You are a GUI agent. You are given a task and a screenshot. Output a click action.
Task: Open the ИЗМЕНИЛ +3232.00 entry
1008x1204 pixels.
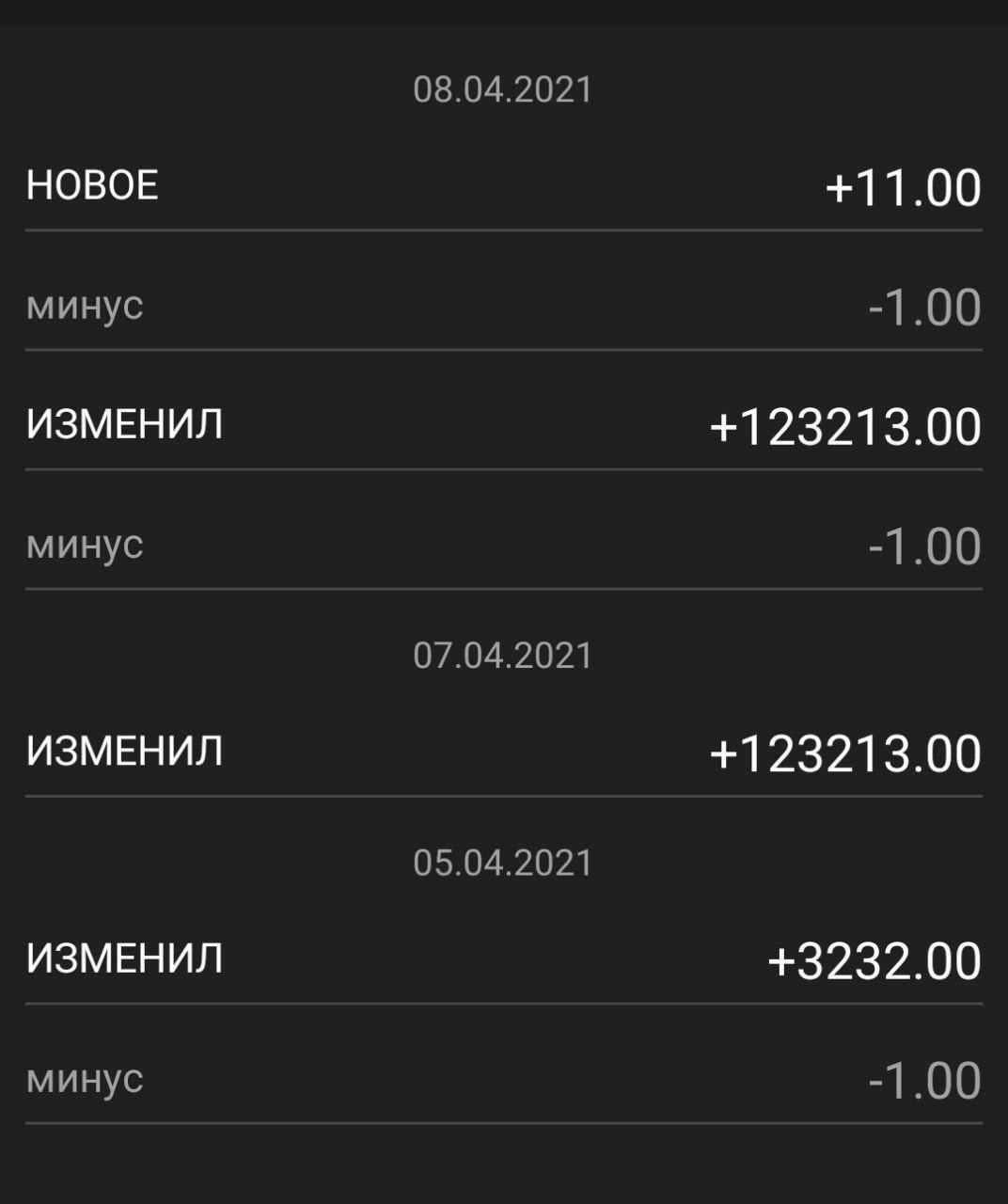point(503,959)
